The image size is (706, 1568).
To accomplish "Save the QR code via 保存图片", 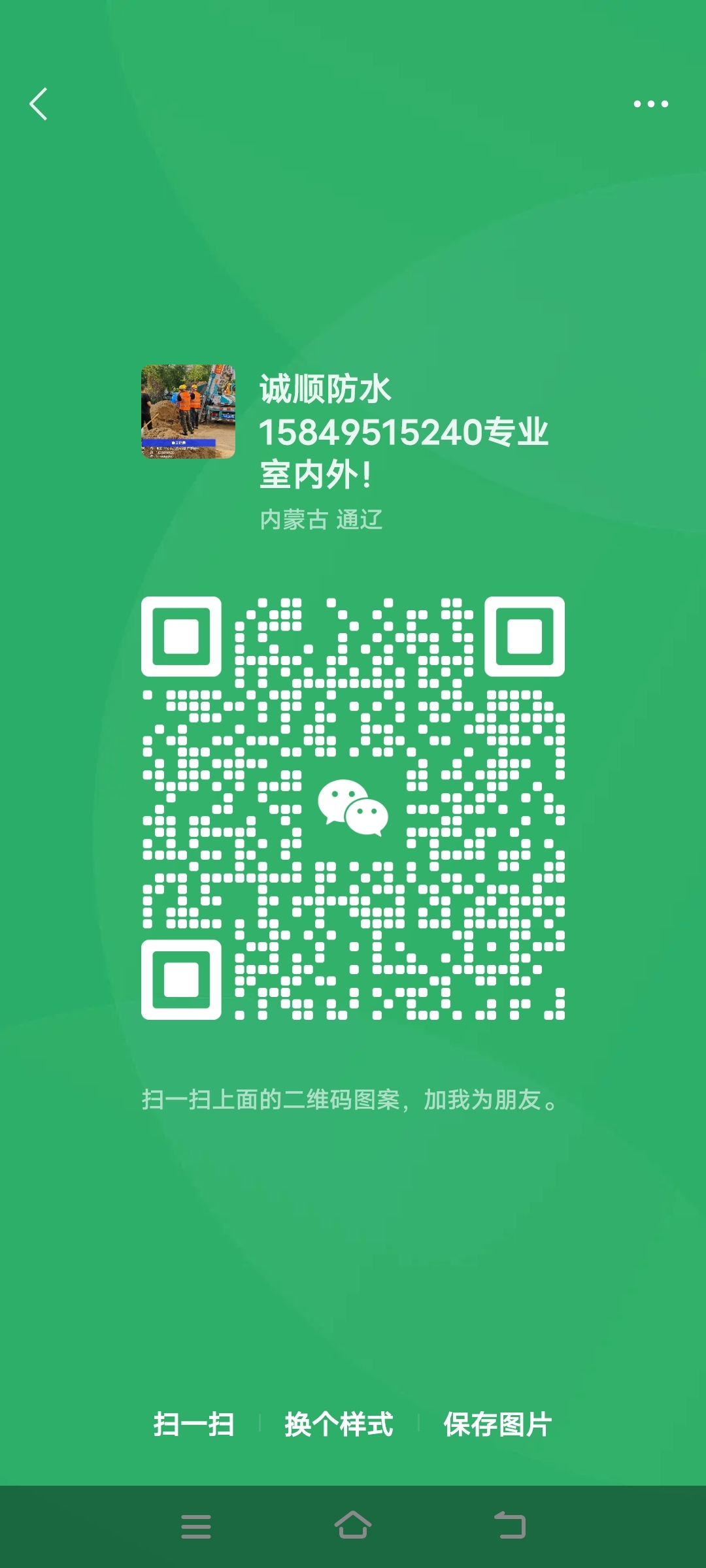I will (x=497, y=1424).
